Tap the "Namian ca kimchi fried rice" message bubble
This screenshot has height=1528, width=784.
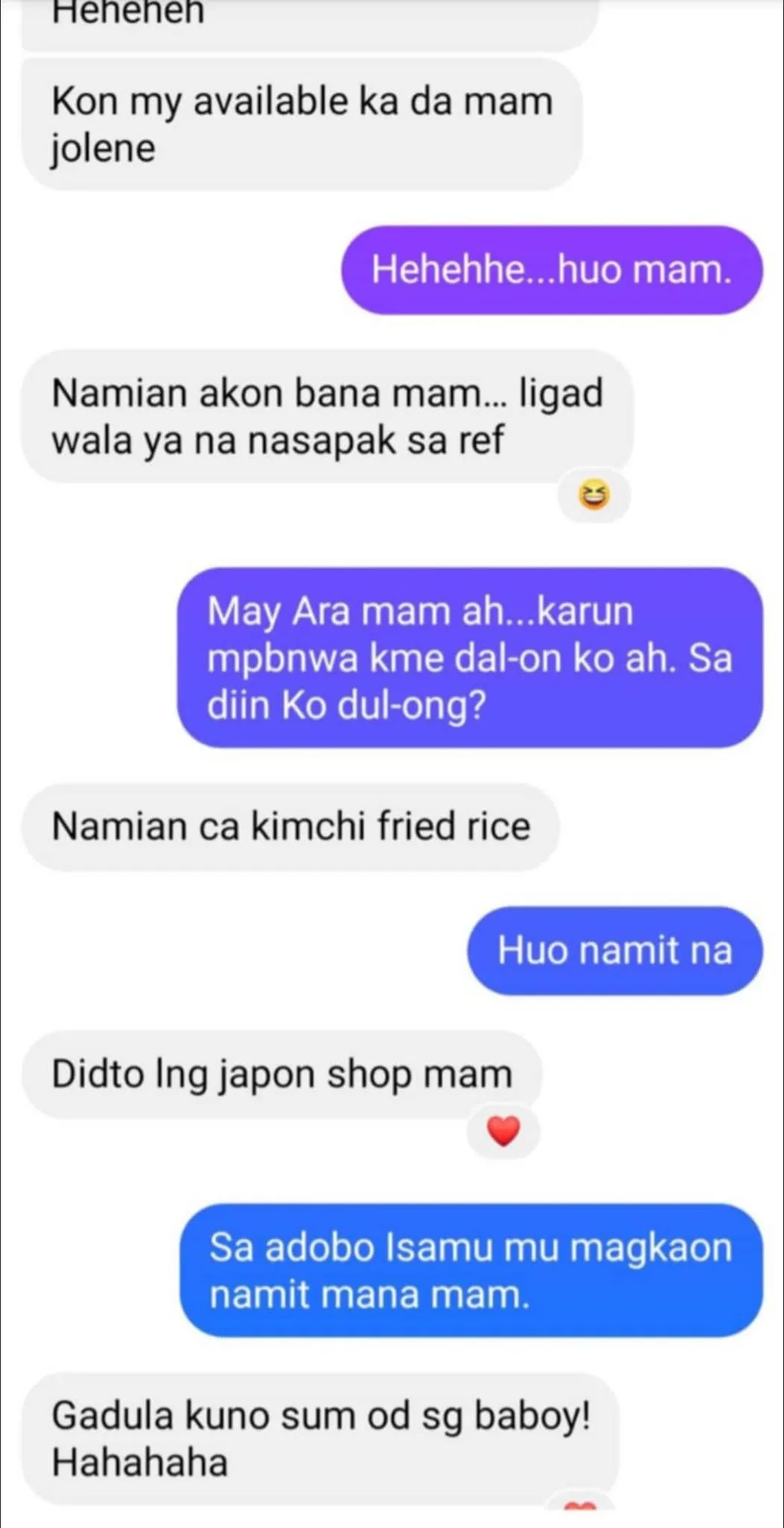pyautogui.click(x=290, y=827)
